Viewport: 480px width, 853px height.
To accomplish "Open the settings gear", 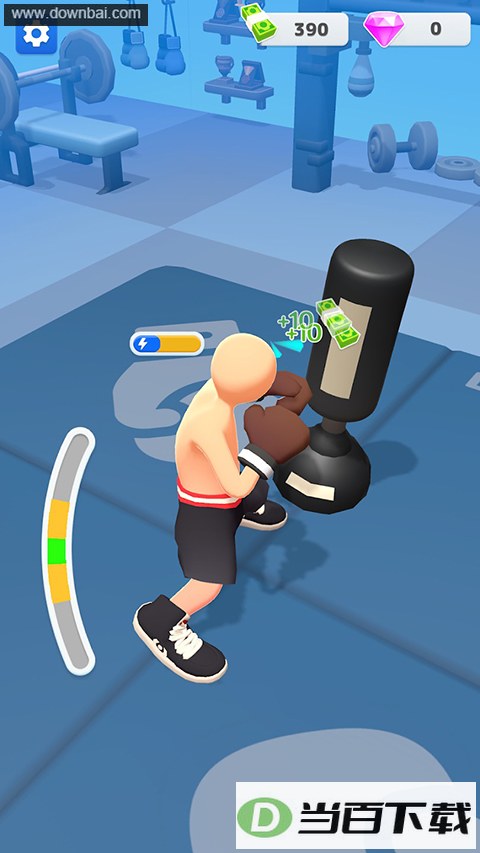I will tap(36, 36).
